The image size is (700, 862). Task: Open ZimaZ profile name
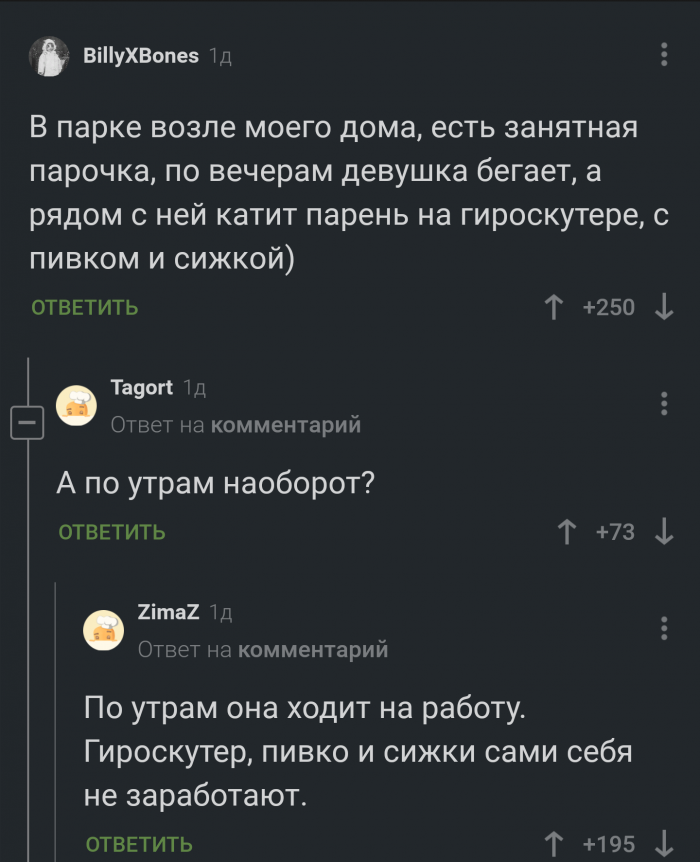pos(167,612)
